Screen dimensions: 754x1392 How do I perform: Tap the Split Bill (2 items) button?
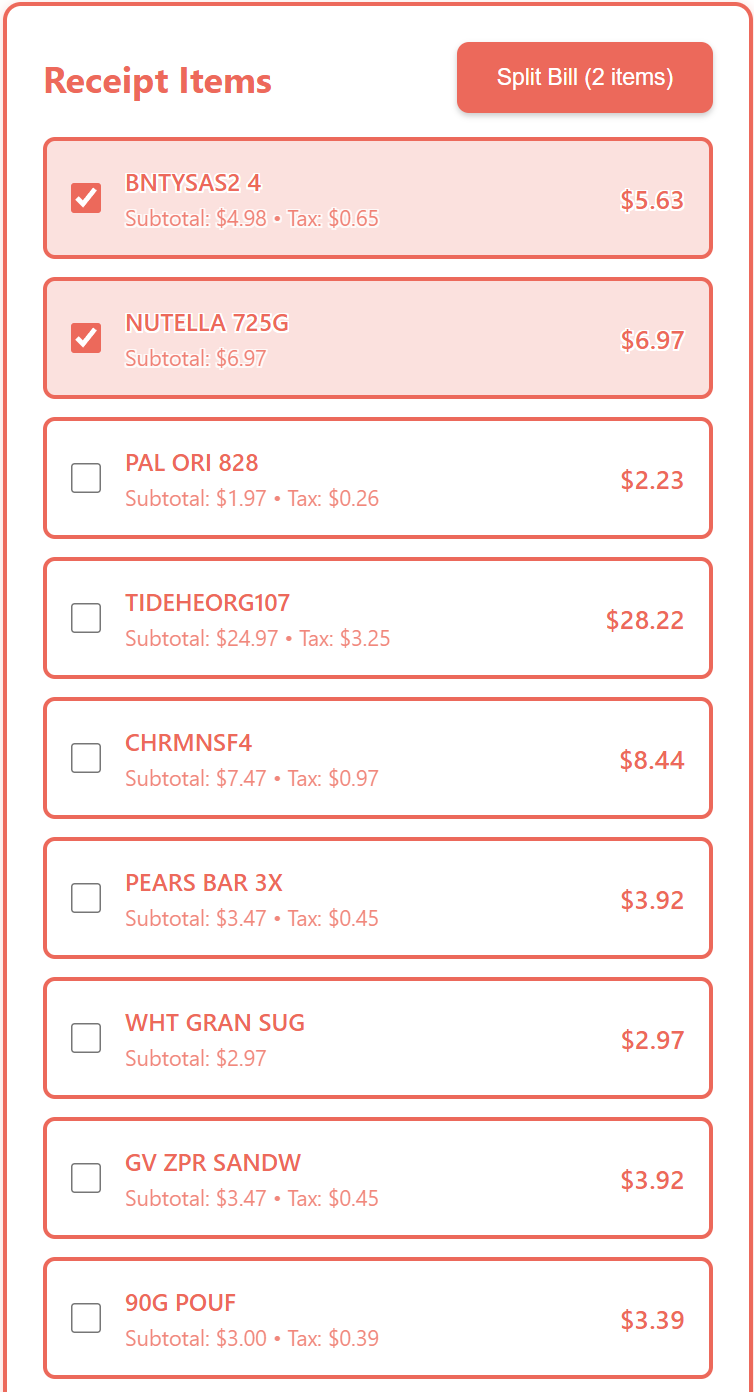pyautogui.click(x=584, y=78)
